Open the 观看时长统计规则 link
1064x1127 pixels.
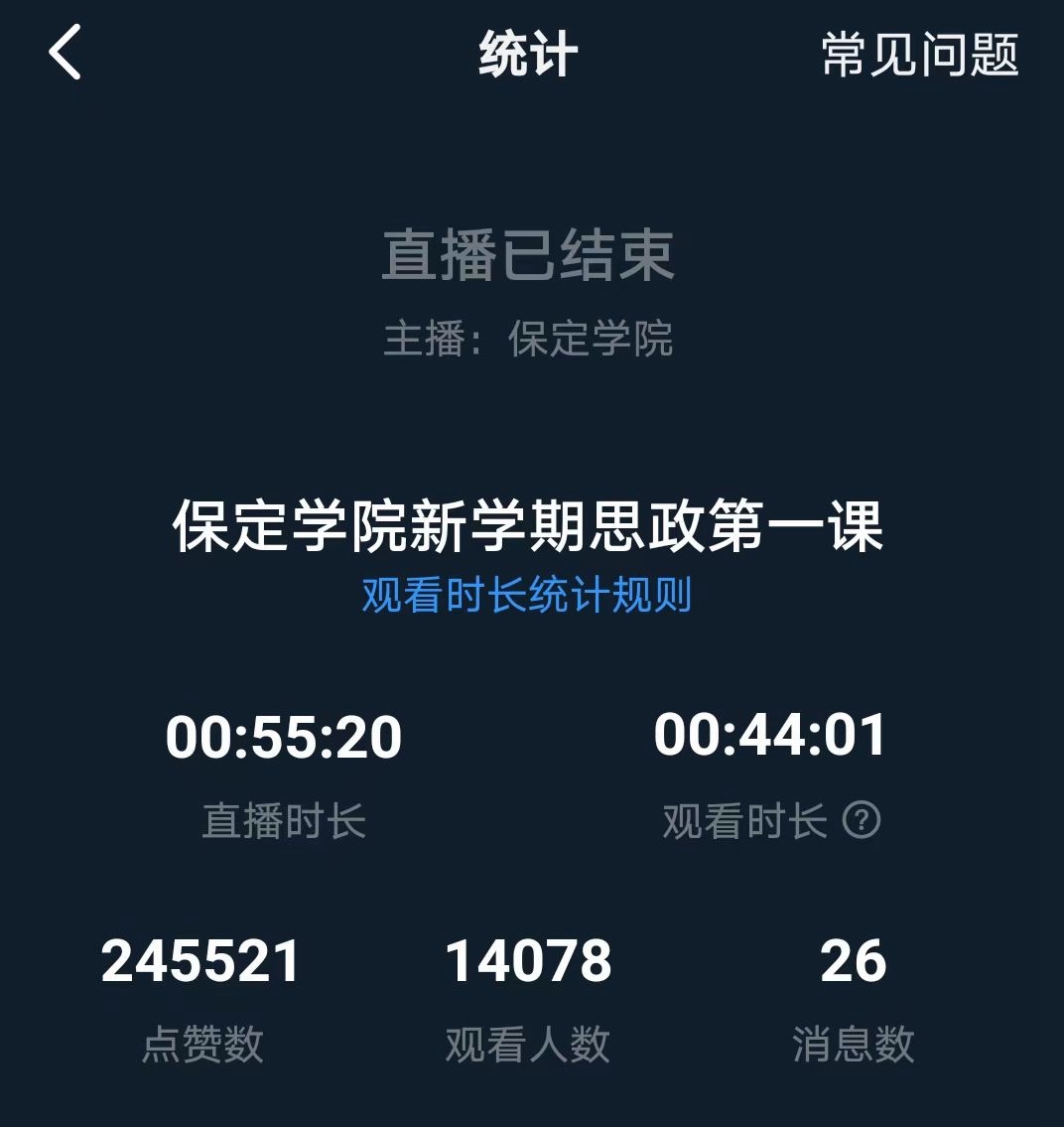(x=527, y=596)
